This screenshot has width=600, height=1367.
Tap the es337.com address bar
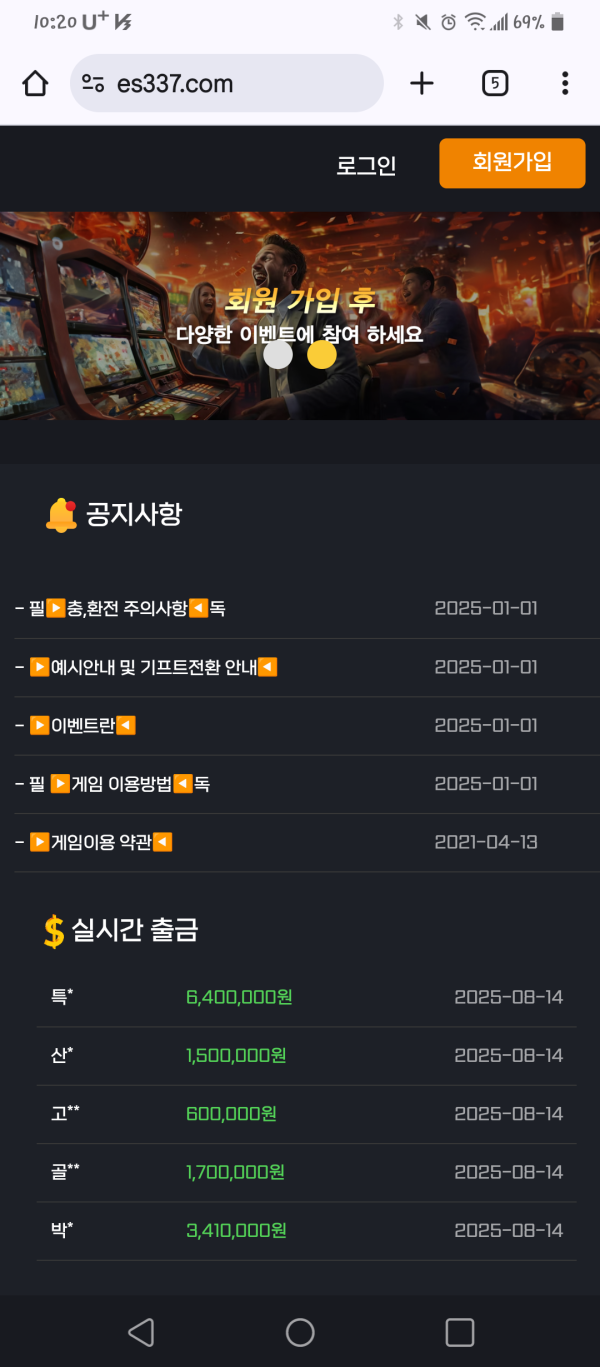226,84
